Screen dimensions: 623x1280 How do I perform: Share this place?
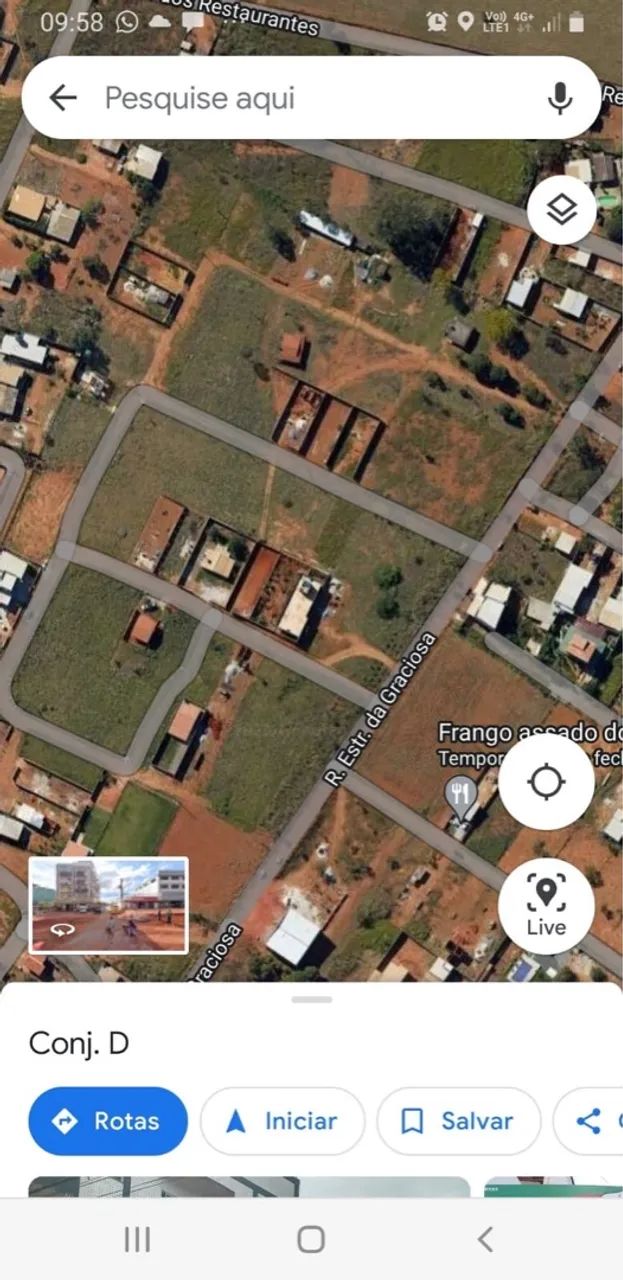(590, 1121)
